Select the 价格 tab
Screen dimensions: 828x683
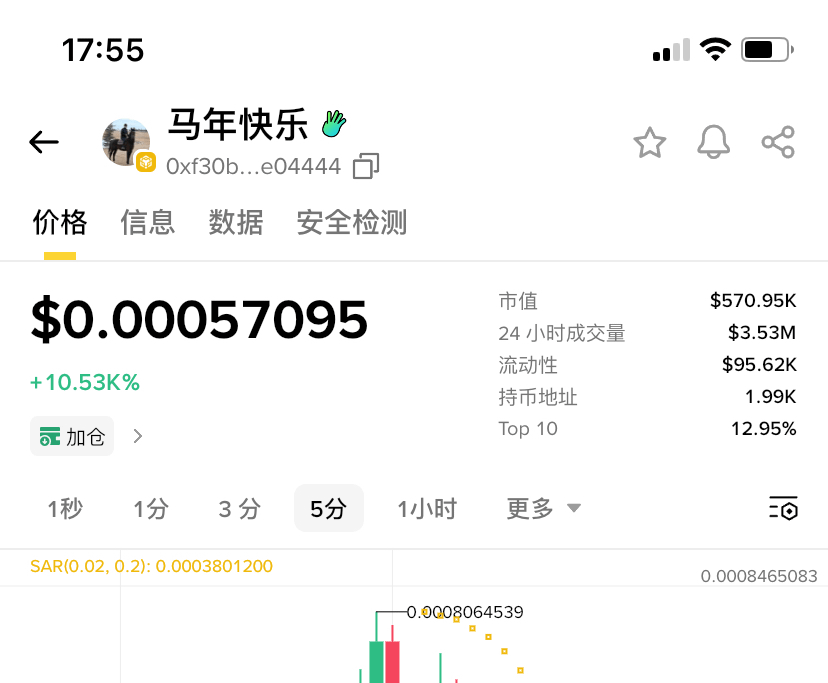tap(60, 222)
